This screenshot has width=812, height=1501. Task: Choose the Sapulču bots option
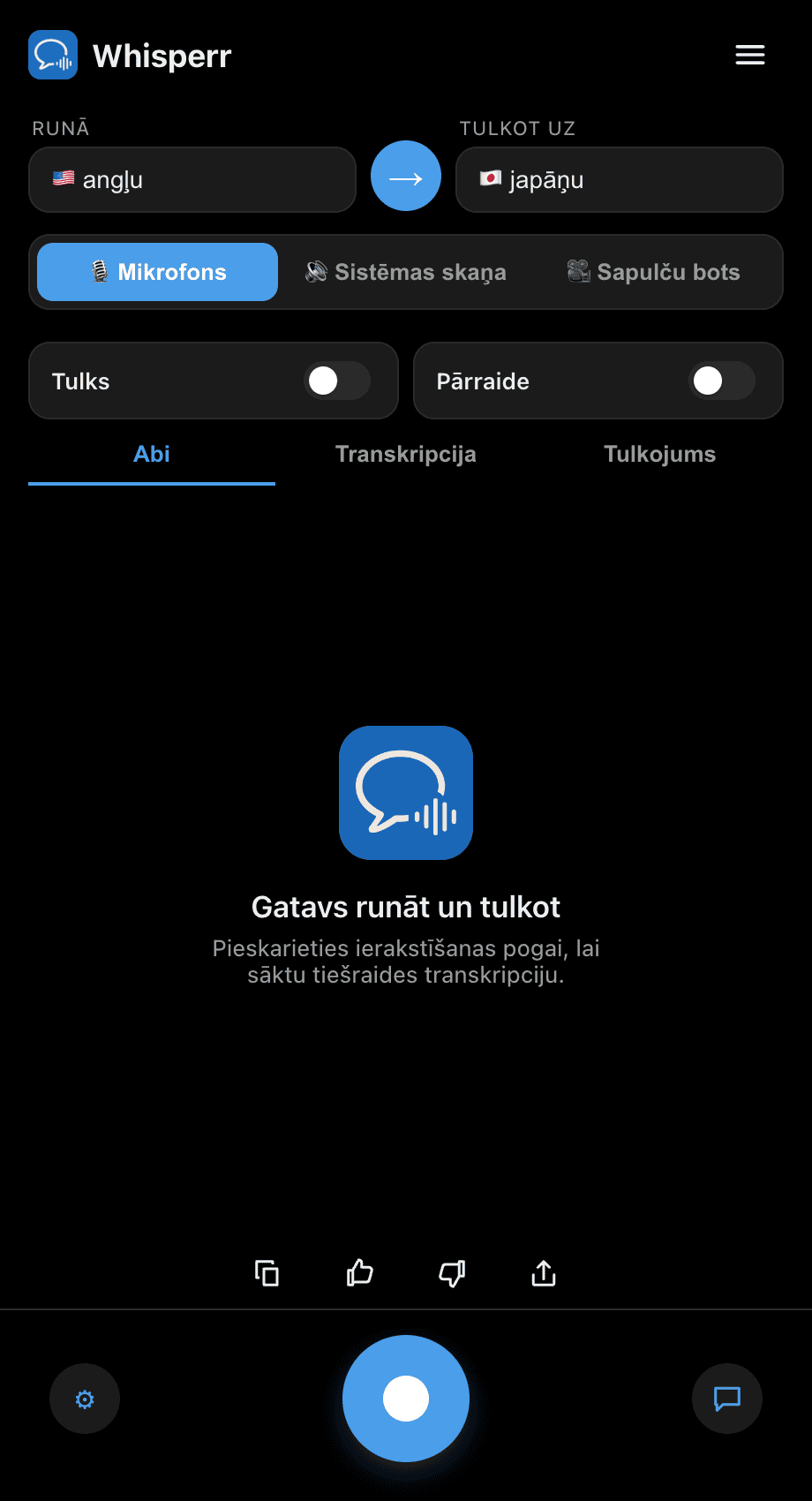pos(654,272)
